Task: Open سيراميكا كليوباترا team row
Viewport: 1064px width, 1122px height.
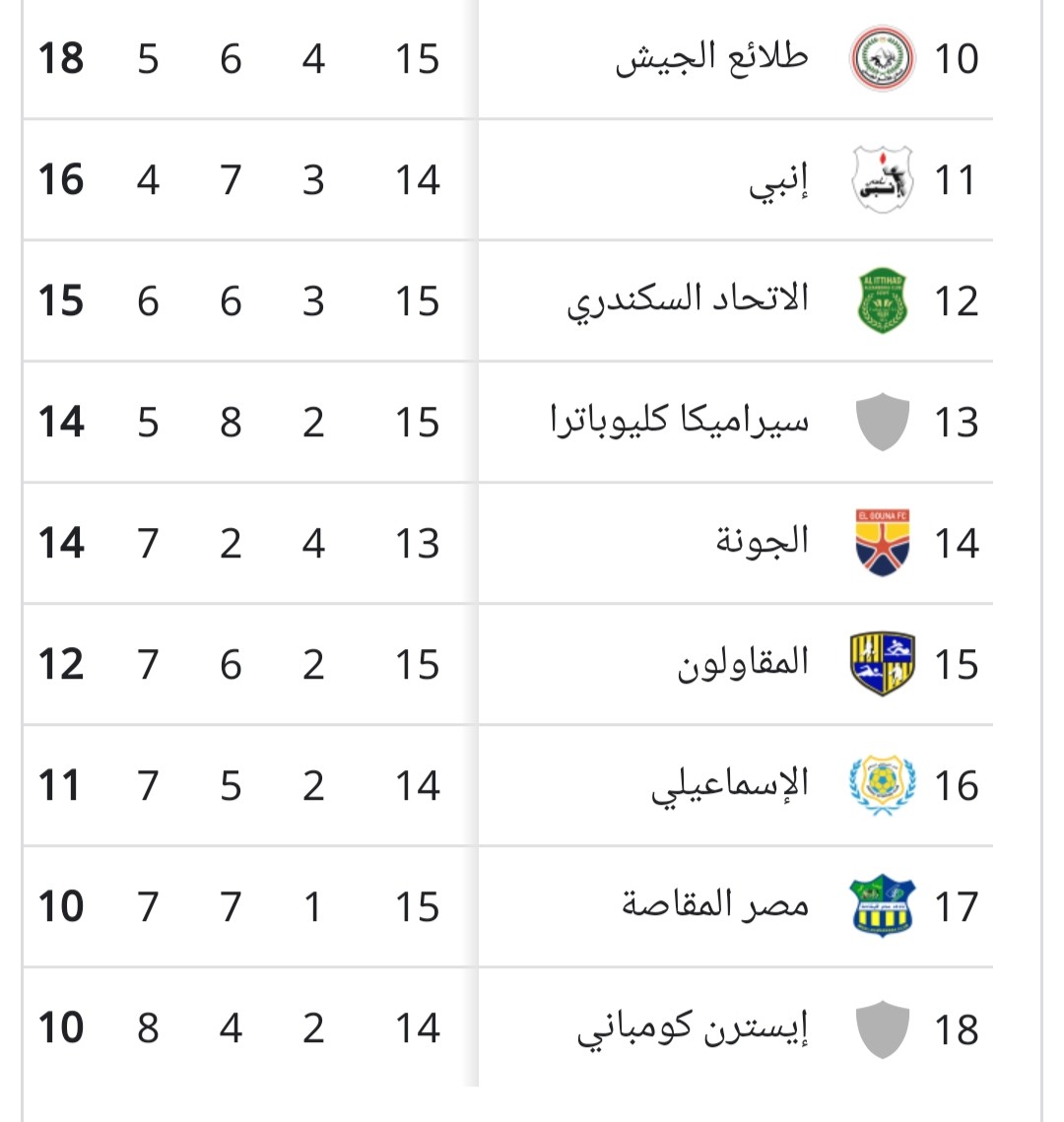Action: [680, 422]
